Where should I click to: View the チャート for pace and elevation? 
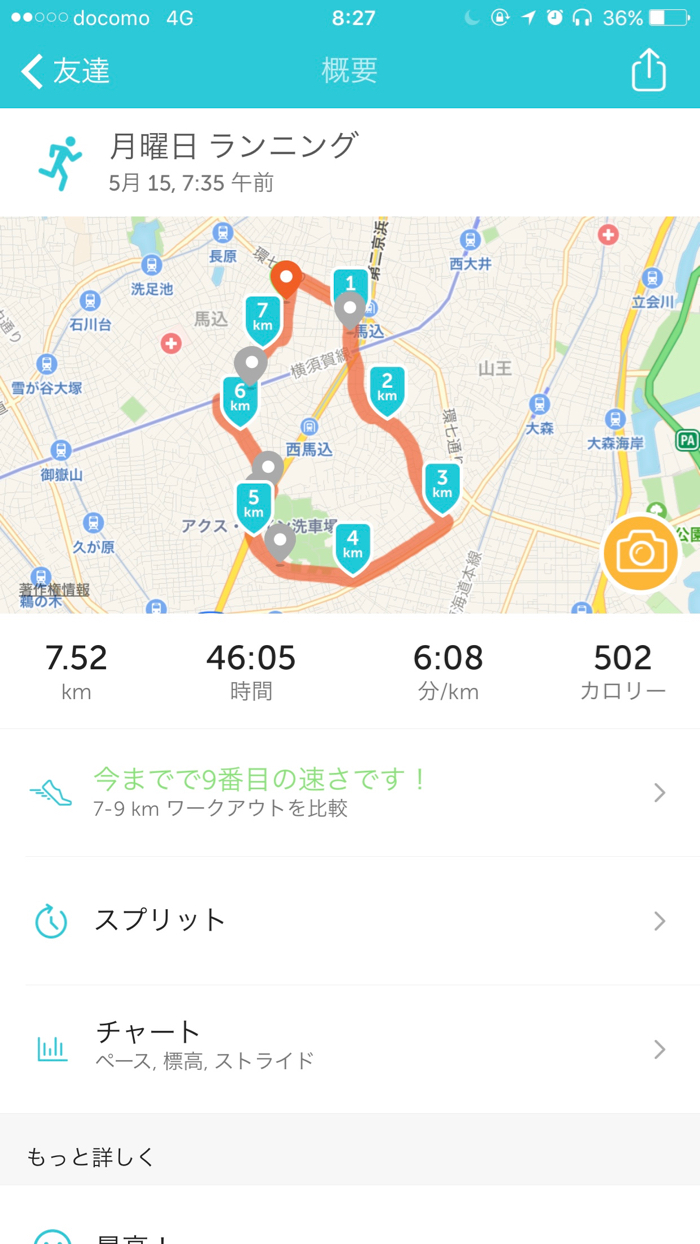click(350, 1049)
